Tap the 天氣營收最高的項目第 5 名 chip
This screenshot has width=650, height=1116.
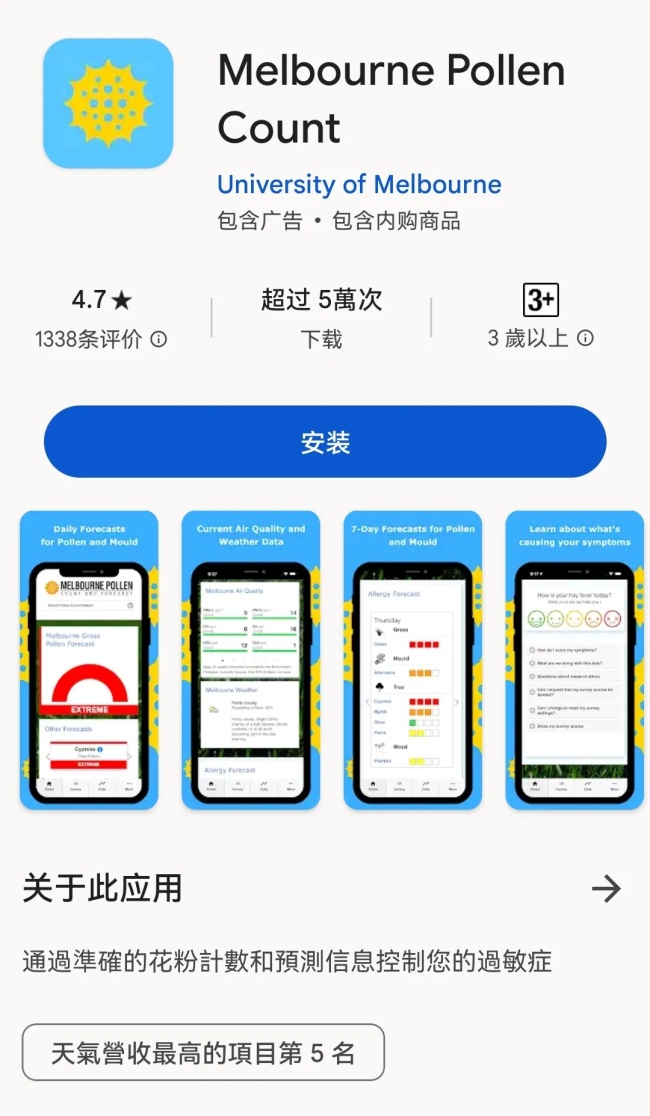click(x=203, y=1052)
